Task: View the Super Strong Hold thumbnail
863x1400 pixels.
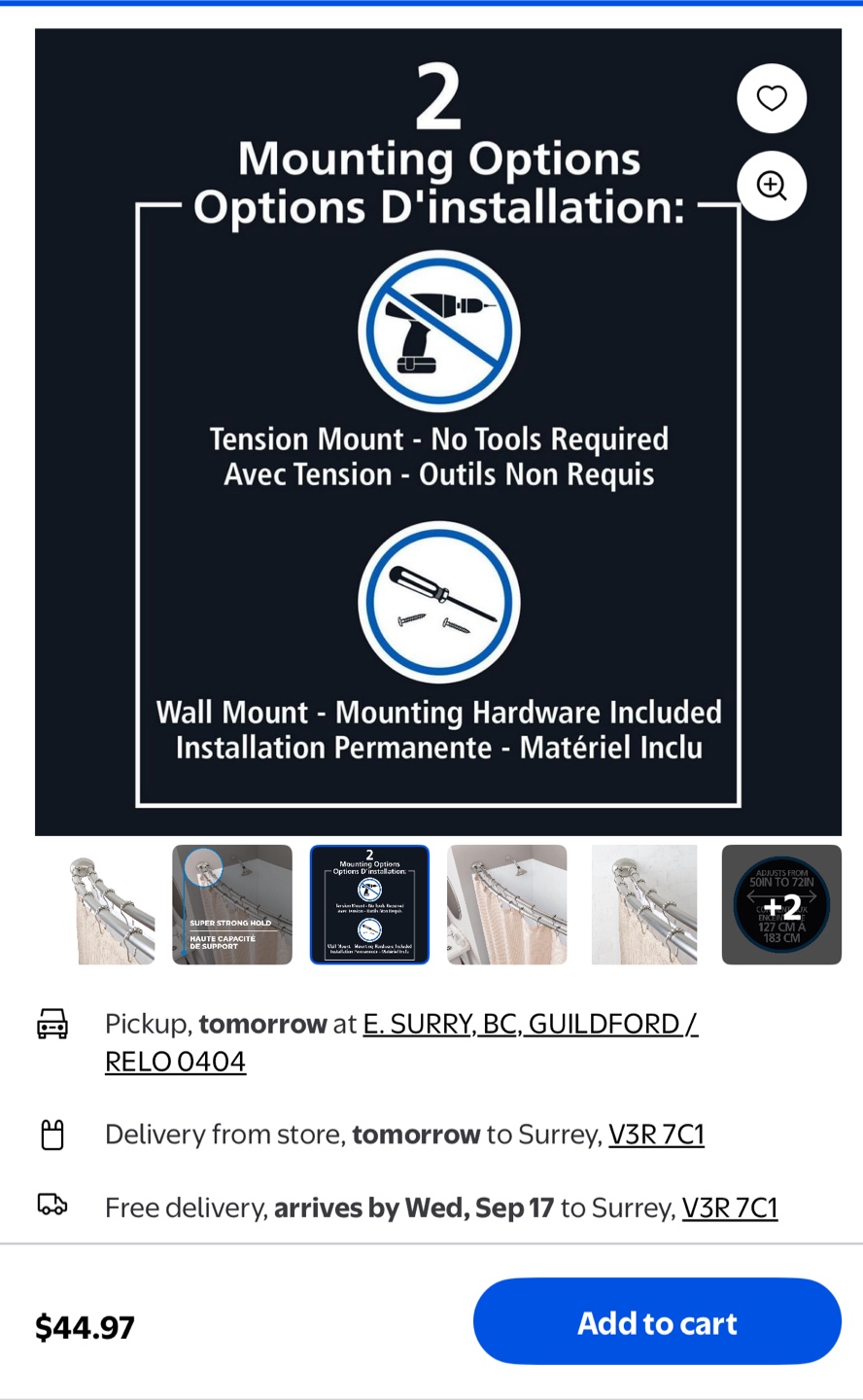Action: pyautogui.click(x=232, y=905)
